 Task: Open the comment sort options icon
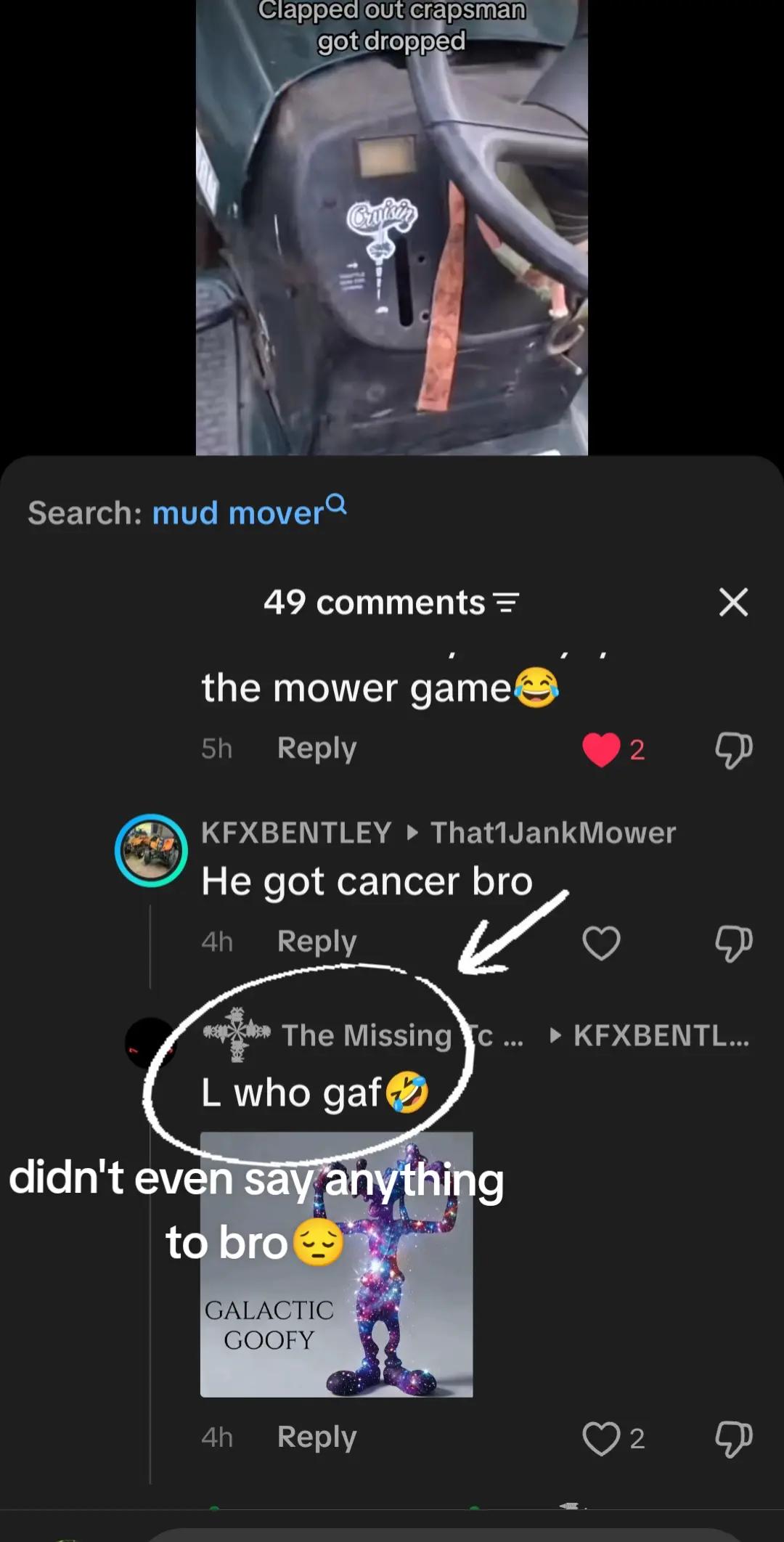pos(506,603)
